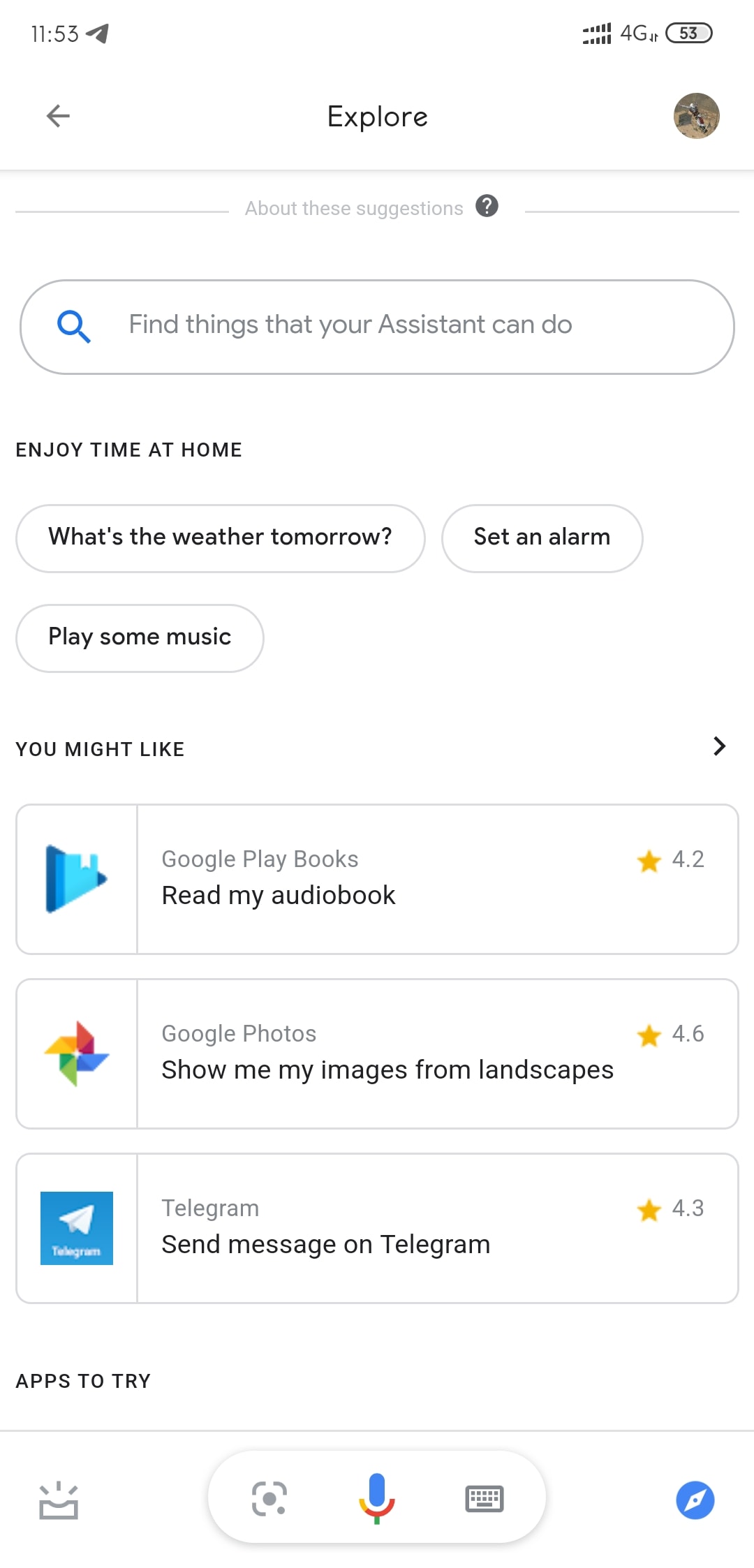Select the What's the weather tomorrow chip

click(220, 537)
